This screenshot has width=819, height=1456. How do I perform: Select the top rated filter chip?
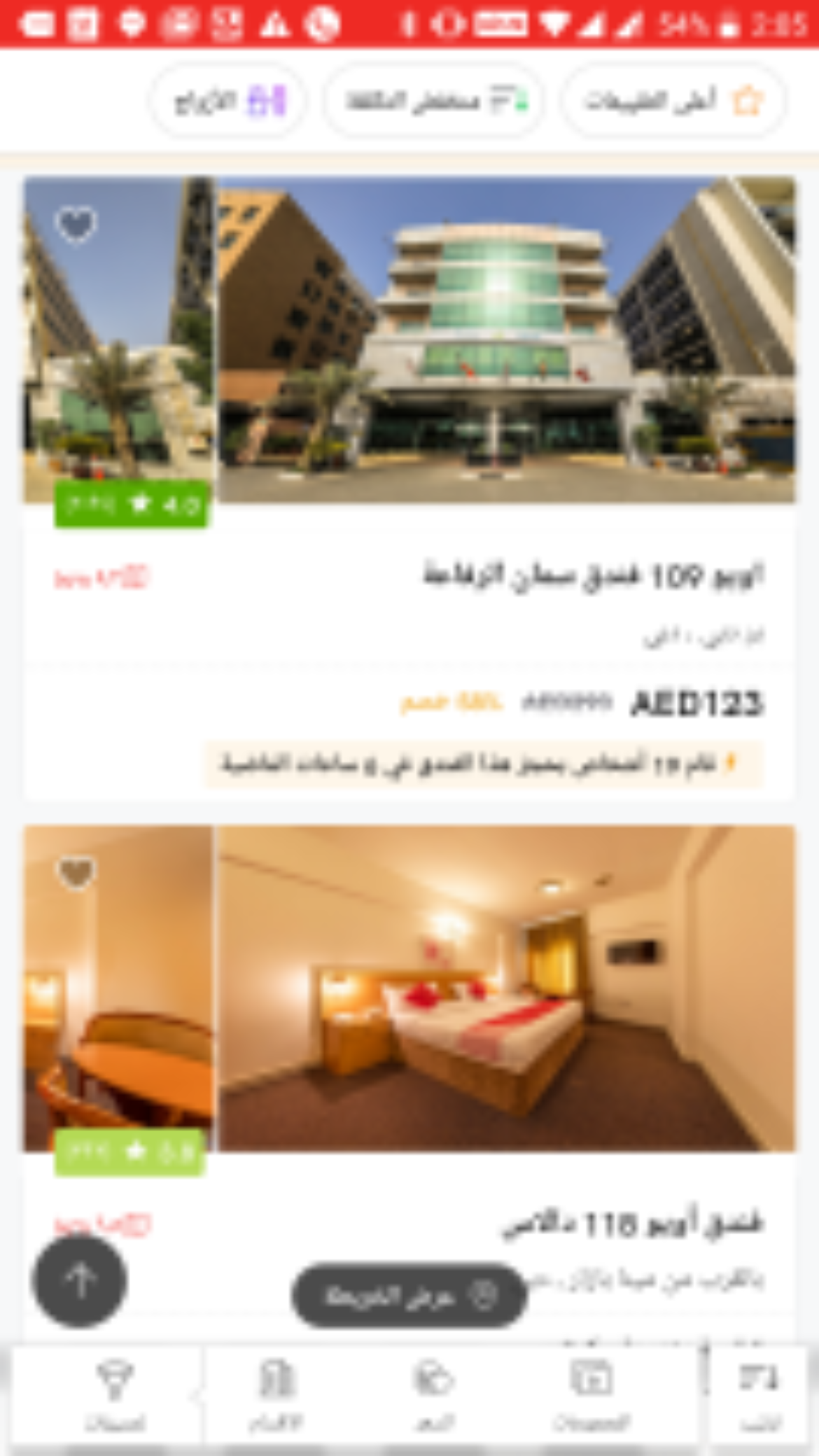point(673,101)
